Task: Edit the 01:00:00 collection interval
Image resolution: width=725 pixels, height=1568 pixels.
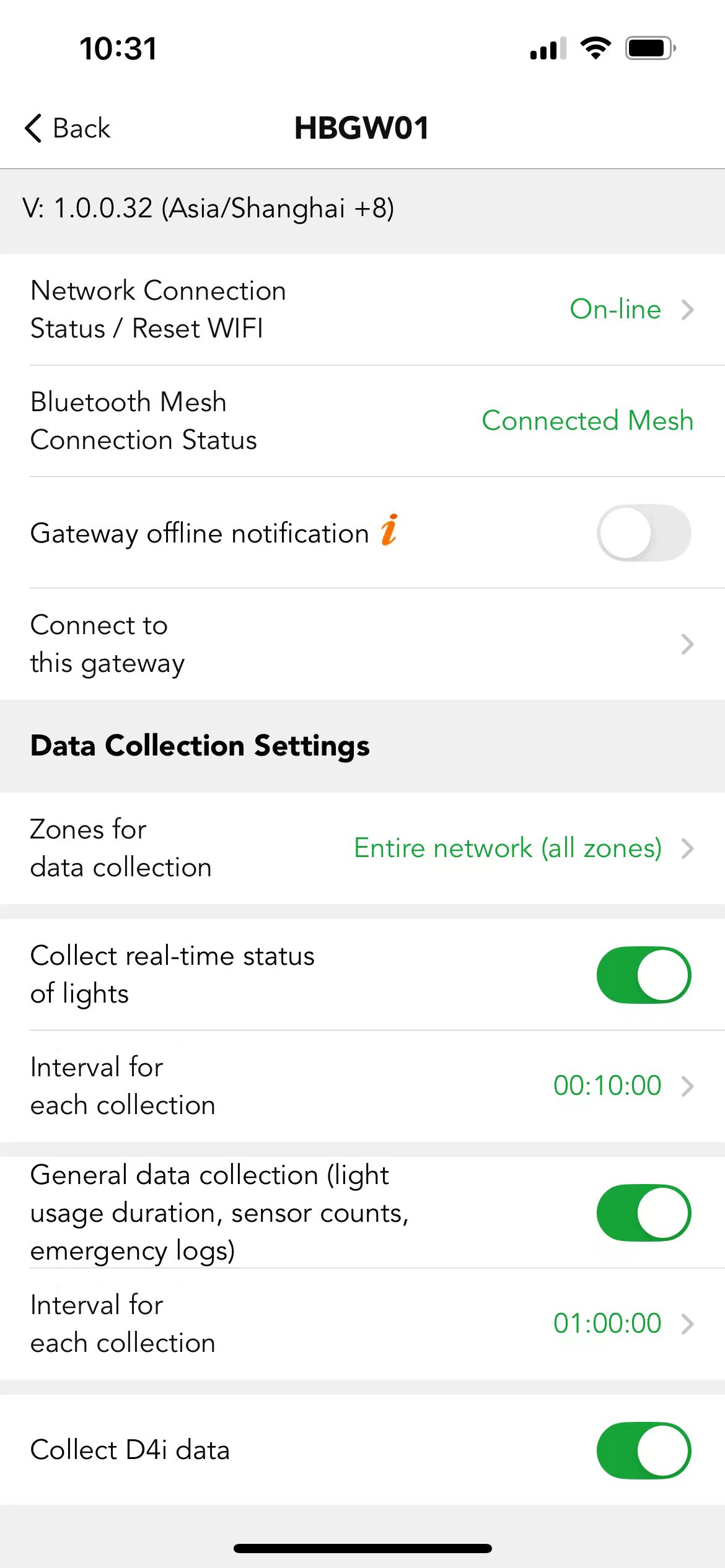Action: click(362, 1324)
